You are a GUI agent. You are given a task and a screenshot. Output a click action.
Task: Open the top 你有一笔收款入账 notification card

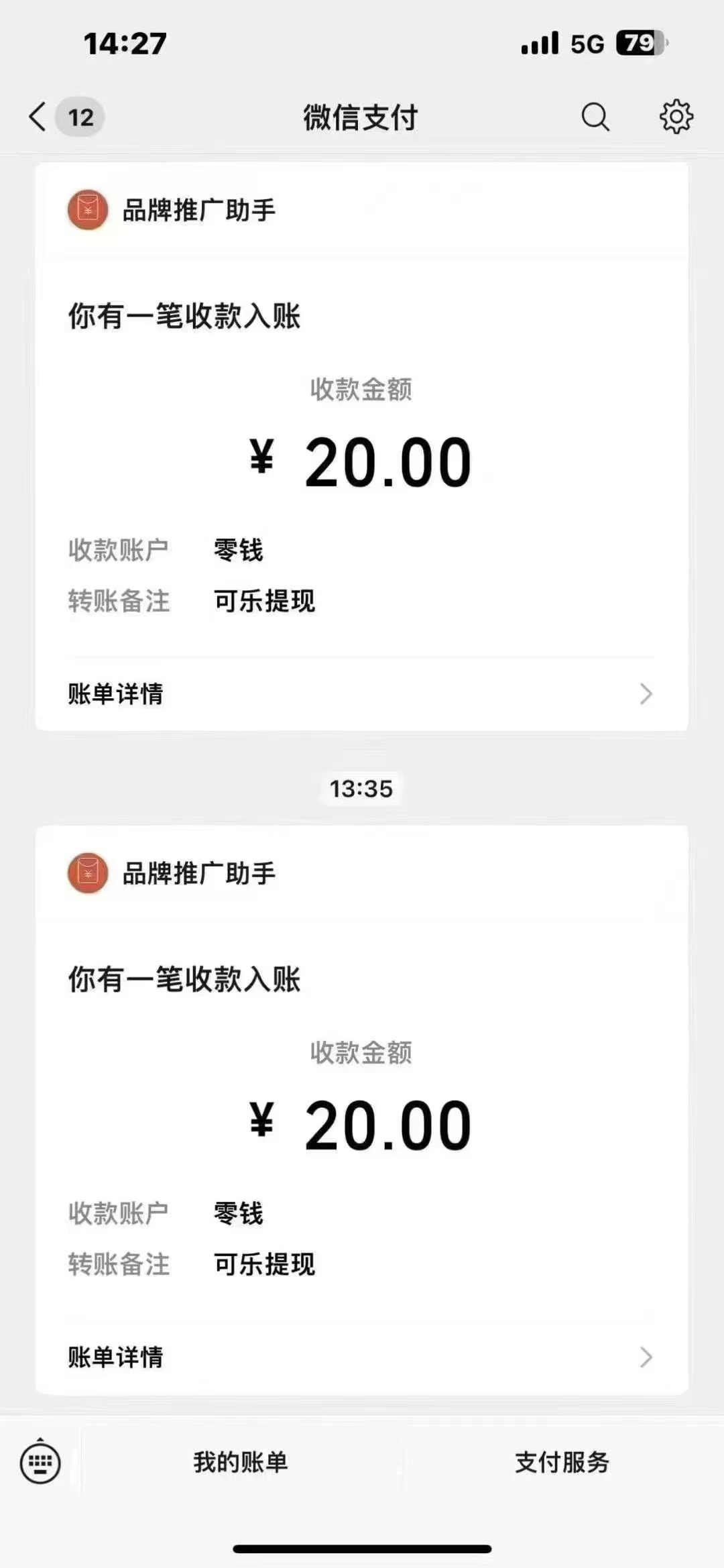click(362, 449)
